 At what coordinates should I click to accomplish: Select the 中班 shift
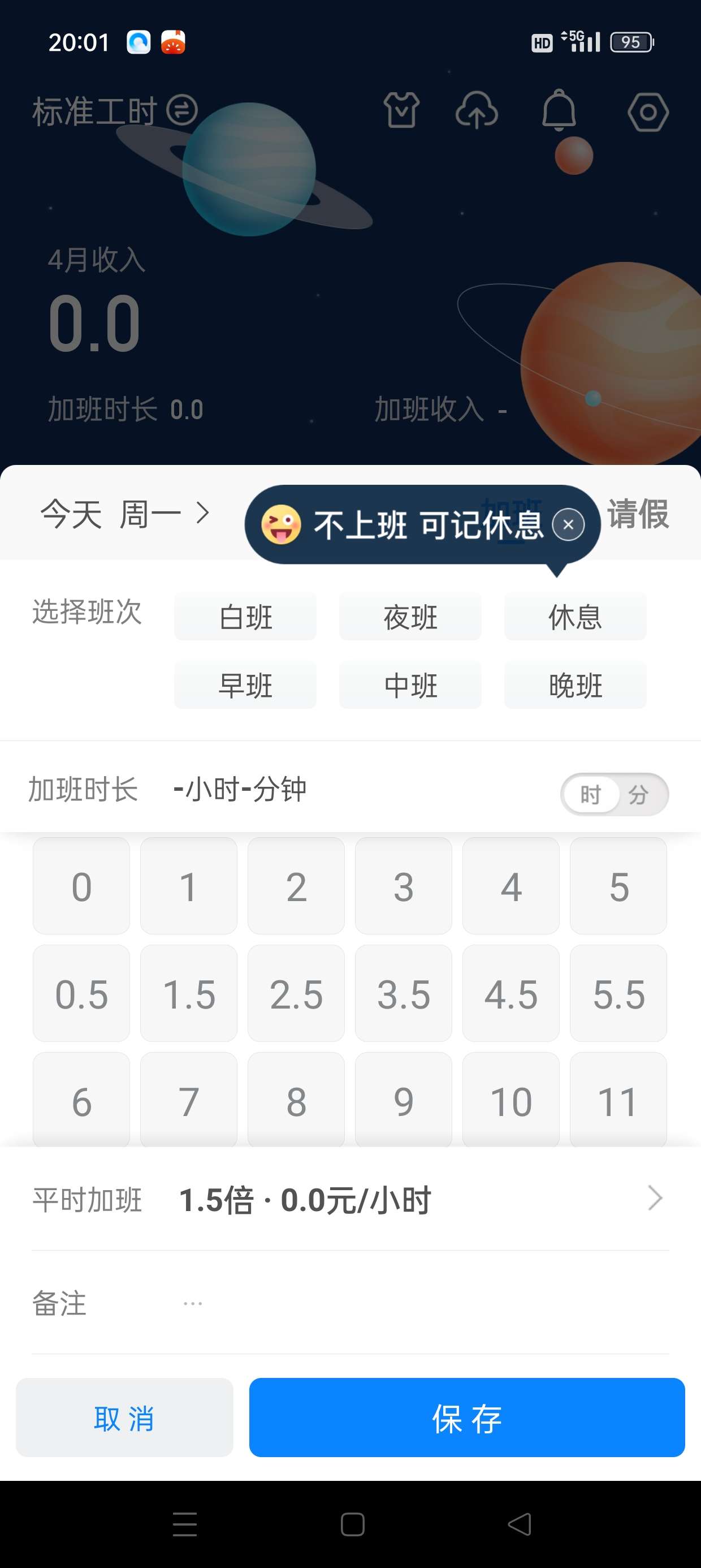click(410, 686)
